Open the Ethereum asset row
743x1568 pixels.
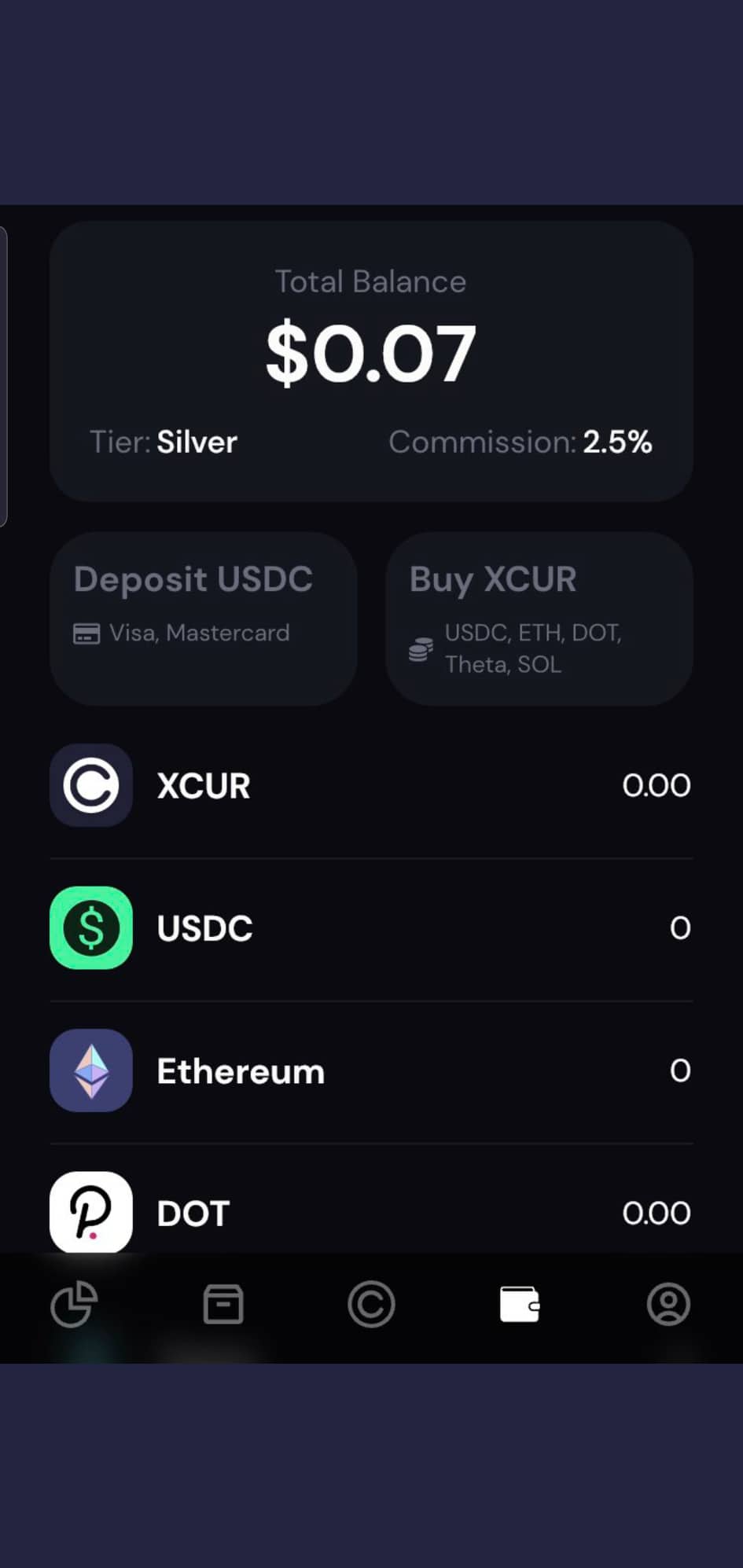pos(371,1070)
